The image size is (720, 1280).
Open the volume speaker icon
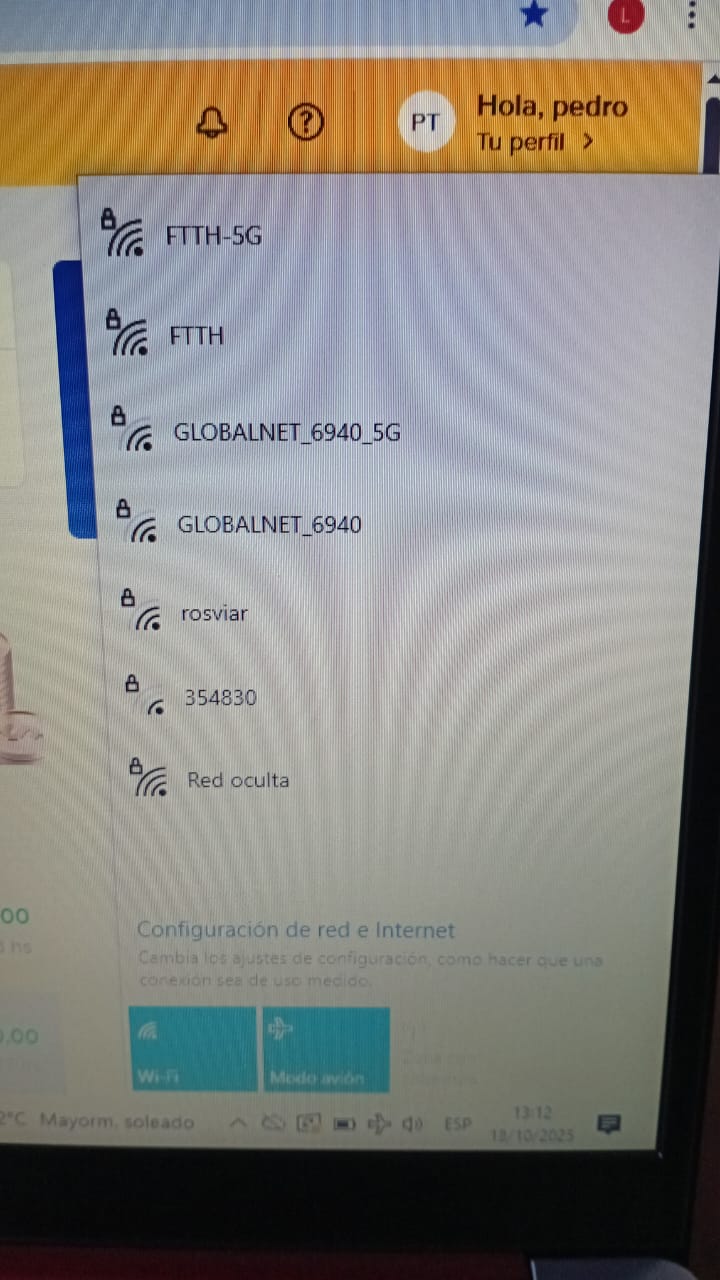[x=412, y=1124]
